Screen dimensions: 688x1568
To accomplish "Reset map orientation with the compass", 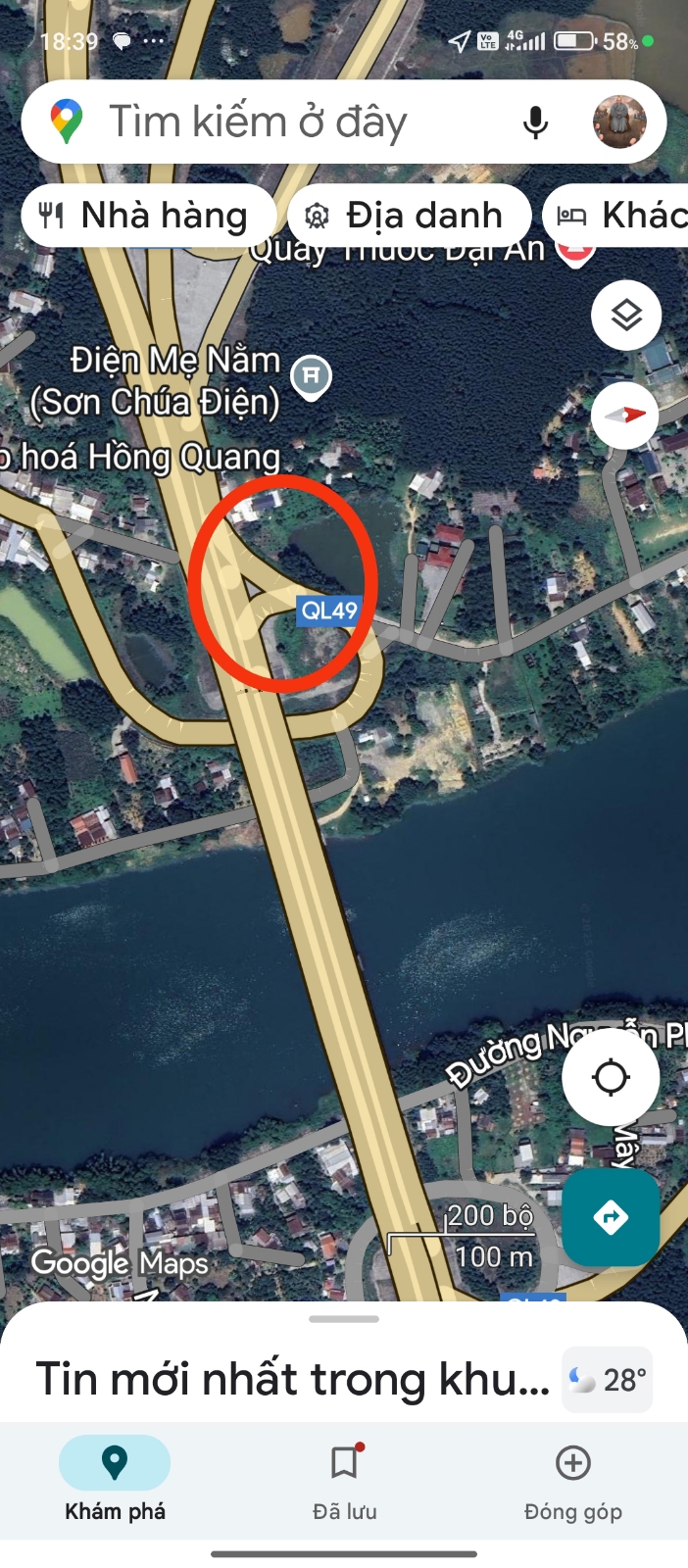I will [x=626, y=415].
